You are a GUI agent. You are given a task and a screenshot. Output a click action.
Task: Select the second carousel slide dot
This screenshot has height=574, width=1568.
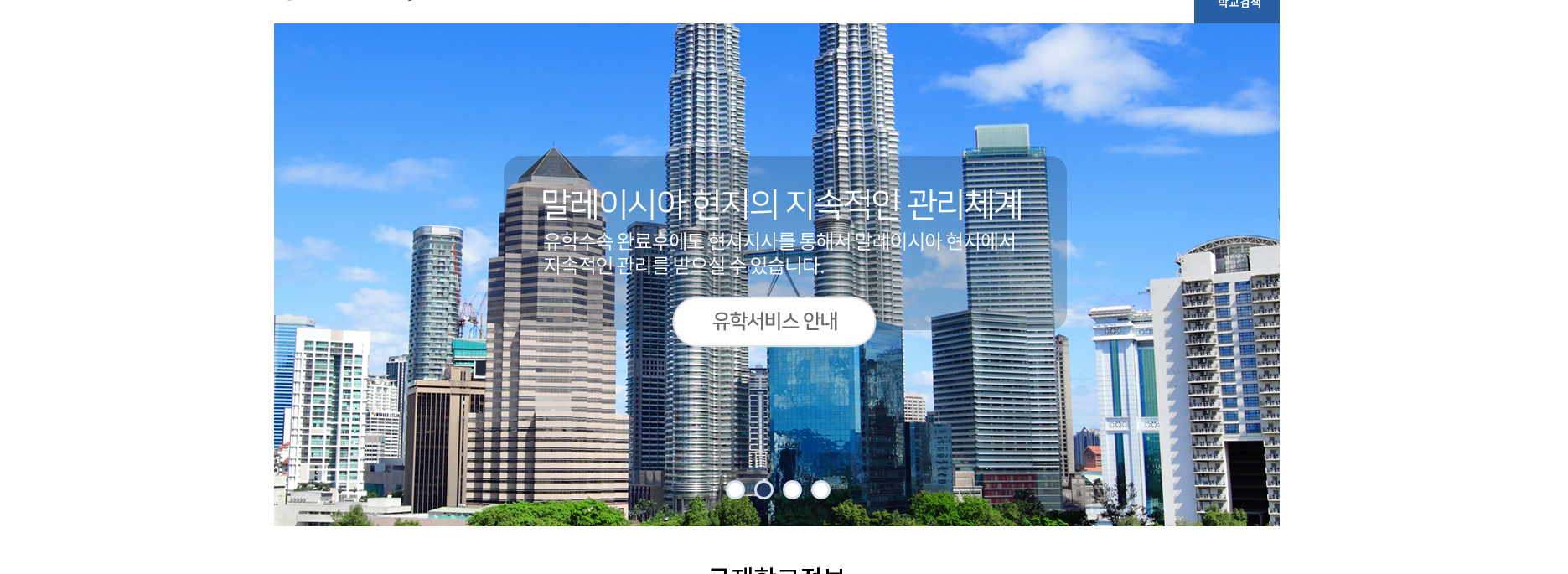pyautogui.click(x=763, y=489)
